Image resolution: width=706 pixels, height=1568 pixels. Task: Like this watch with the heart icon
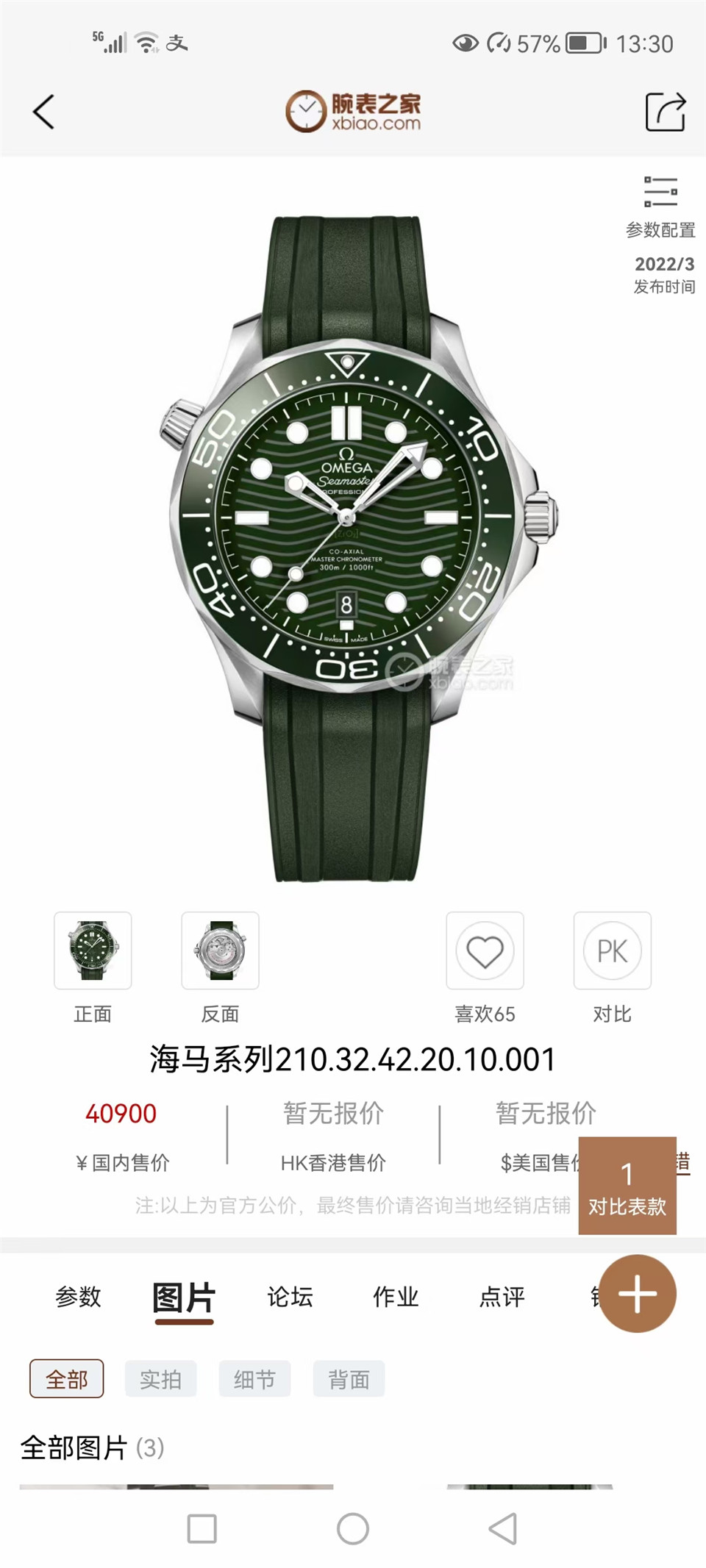(x=485, y=951)
